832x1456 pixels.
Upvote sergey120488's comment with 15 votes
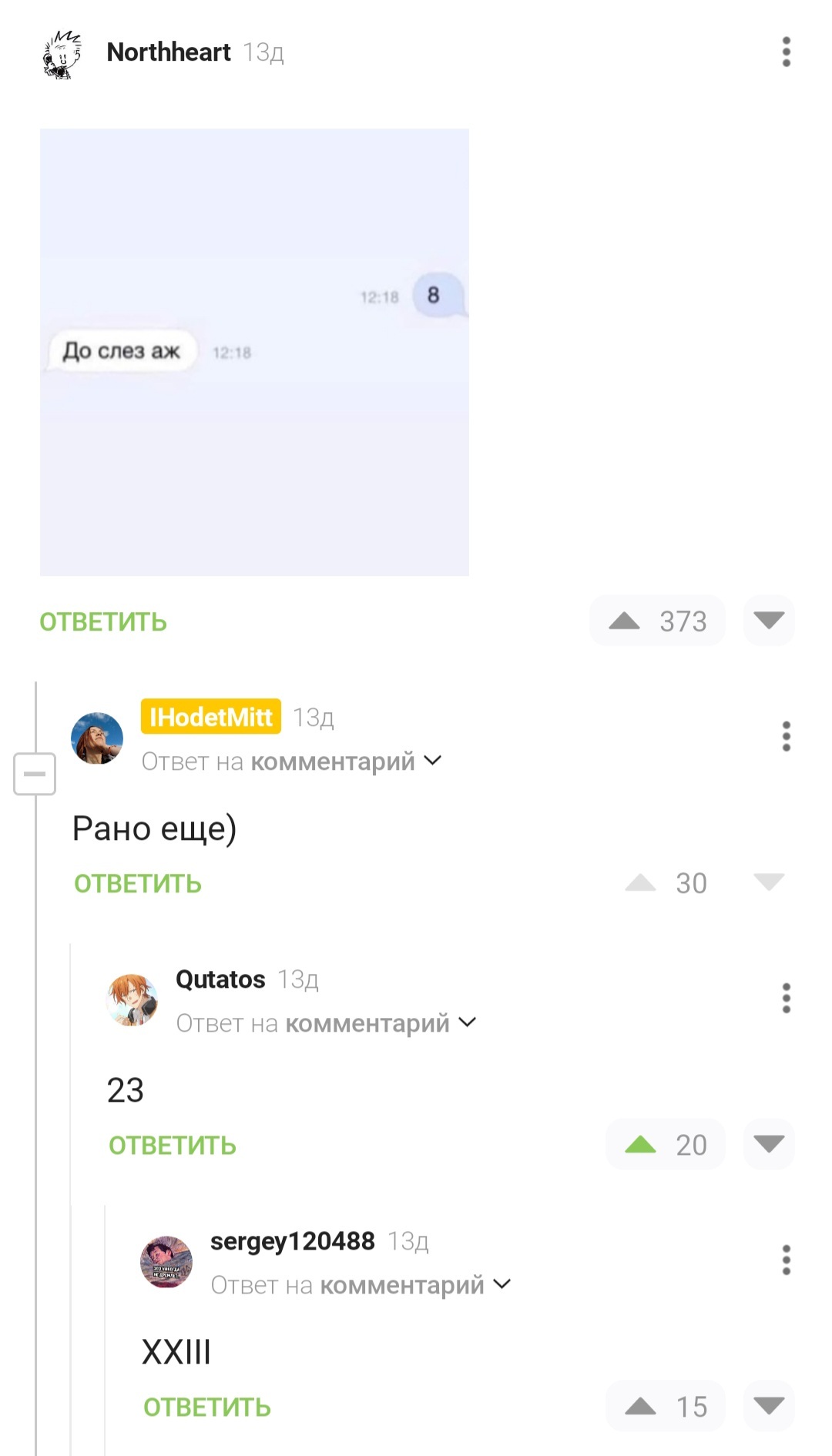click(x=641, y=1407)
